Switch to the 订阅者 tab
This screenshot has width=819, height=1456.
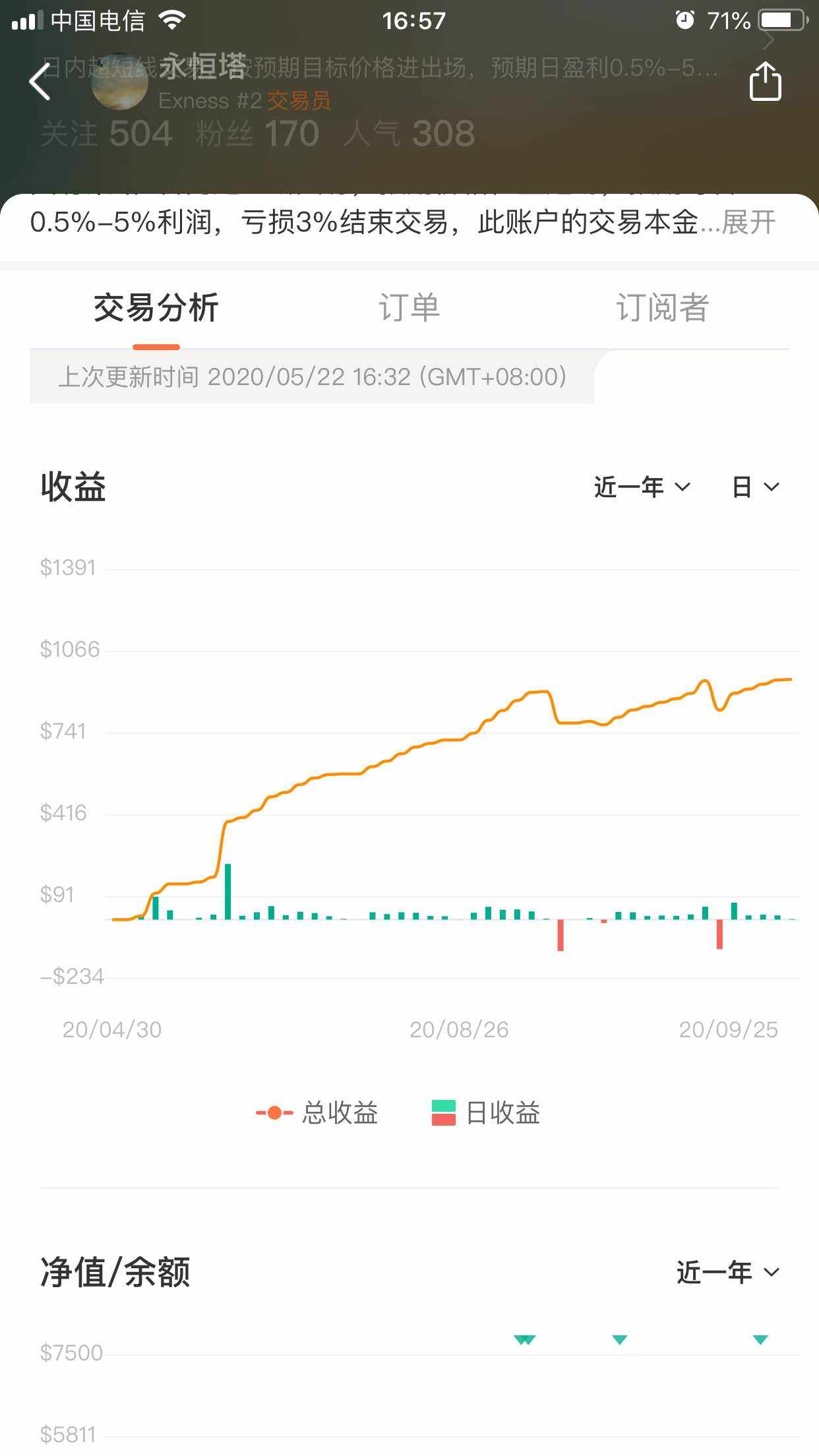tap(662, 308)
